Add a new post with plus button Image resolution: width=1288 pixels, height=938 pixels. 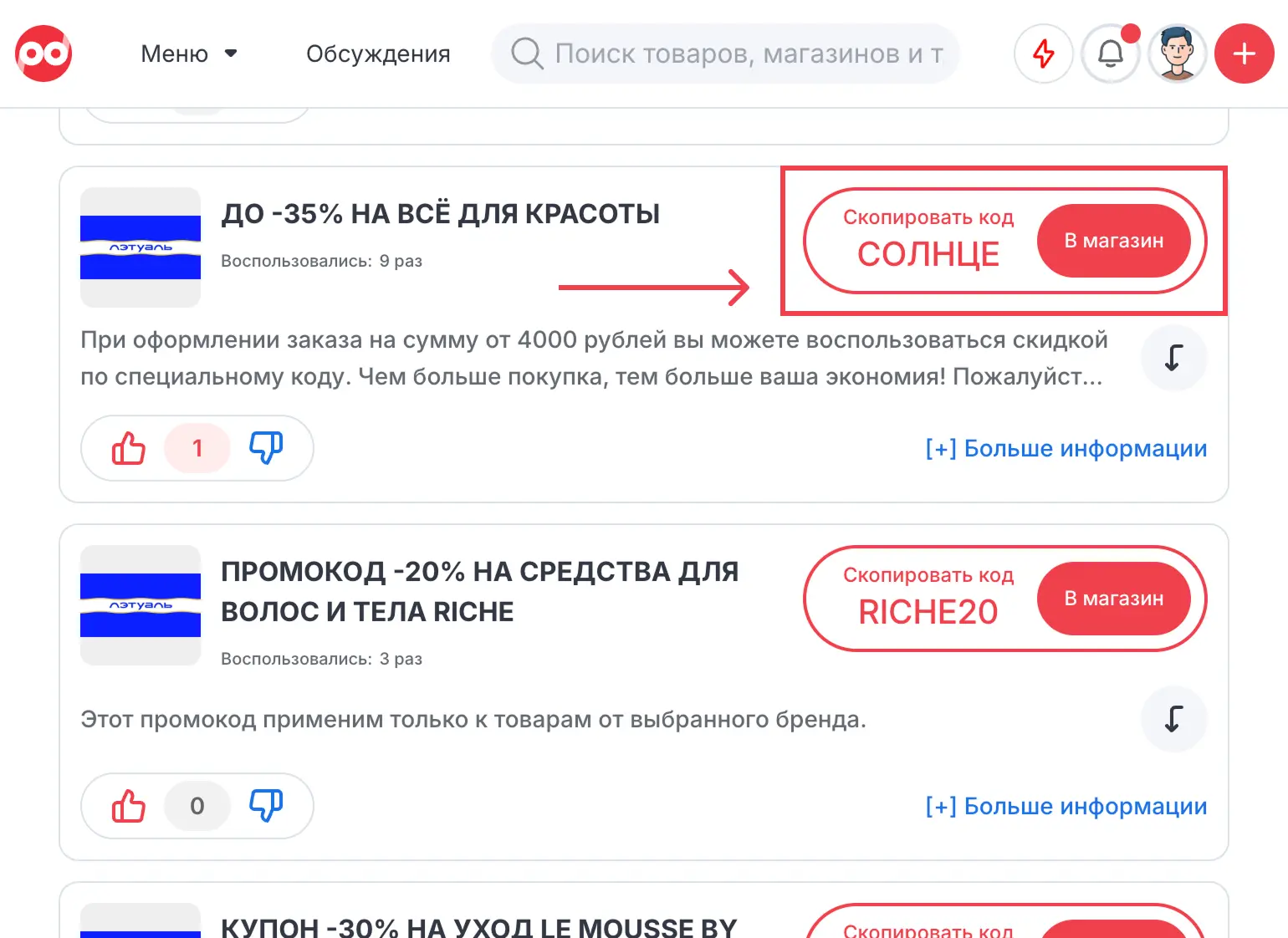[x=1244, y=54]
